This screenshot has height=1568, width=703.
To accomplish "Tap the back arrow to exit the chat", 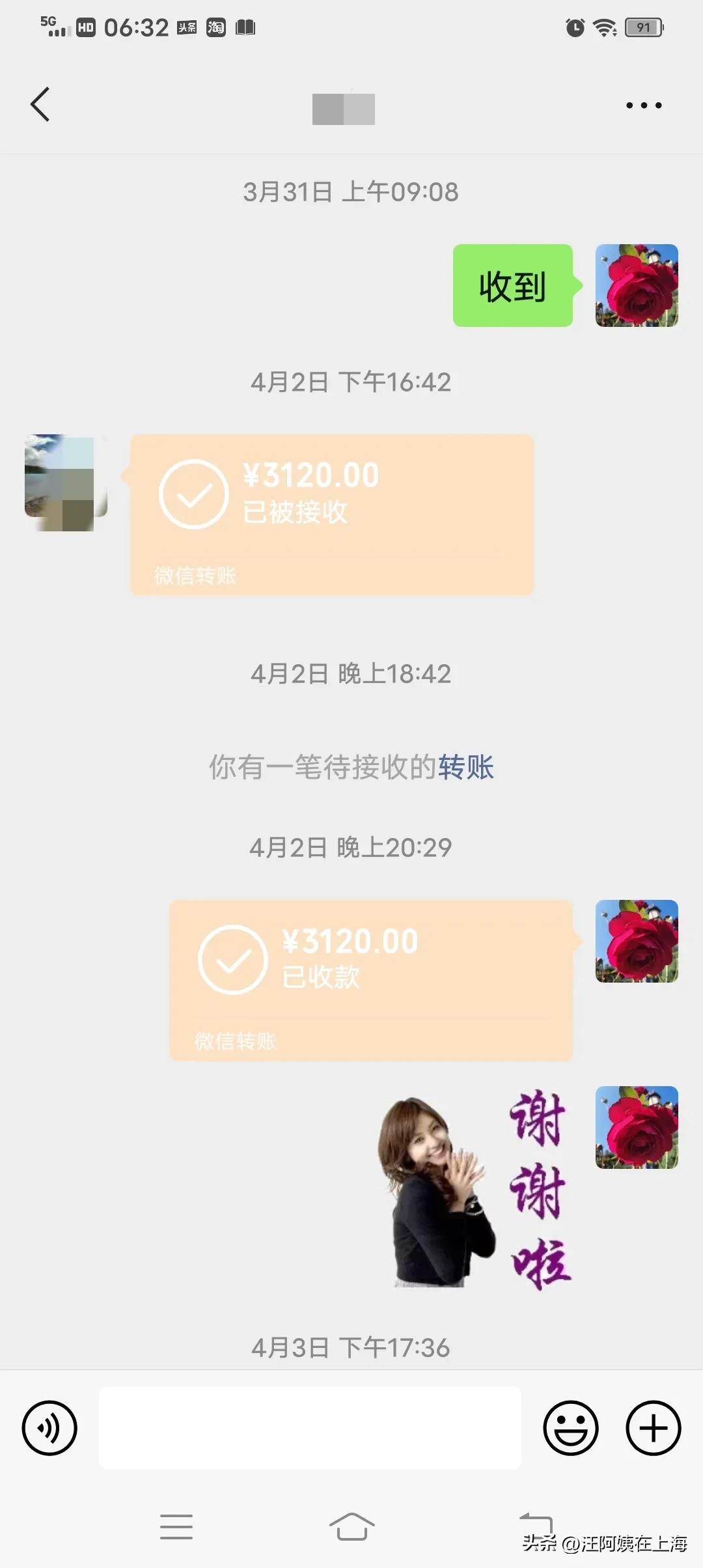I will pos(40,104).
